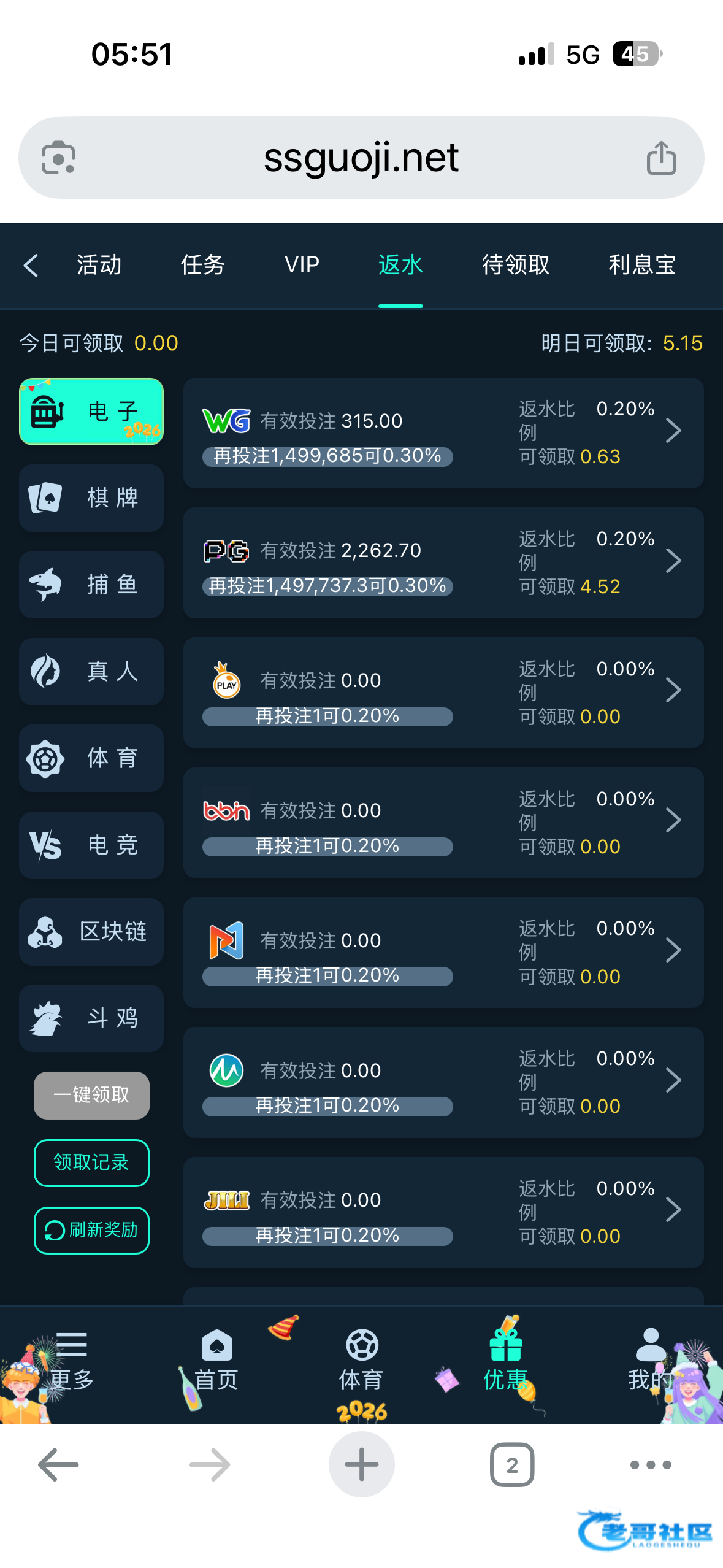
Task: Go to the 首页 home tab
Action: click(216, 1363)
